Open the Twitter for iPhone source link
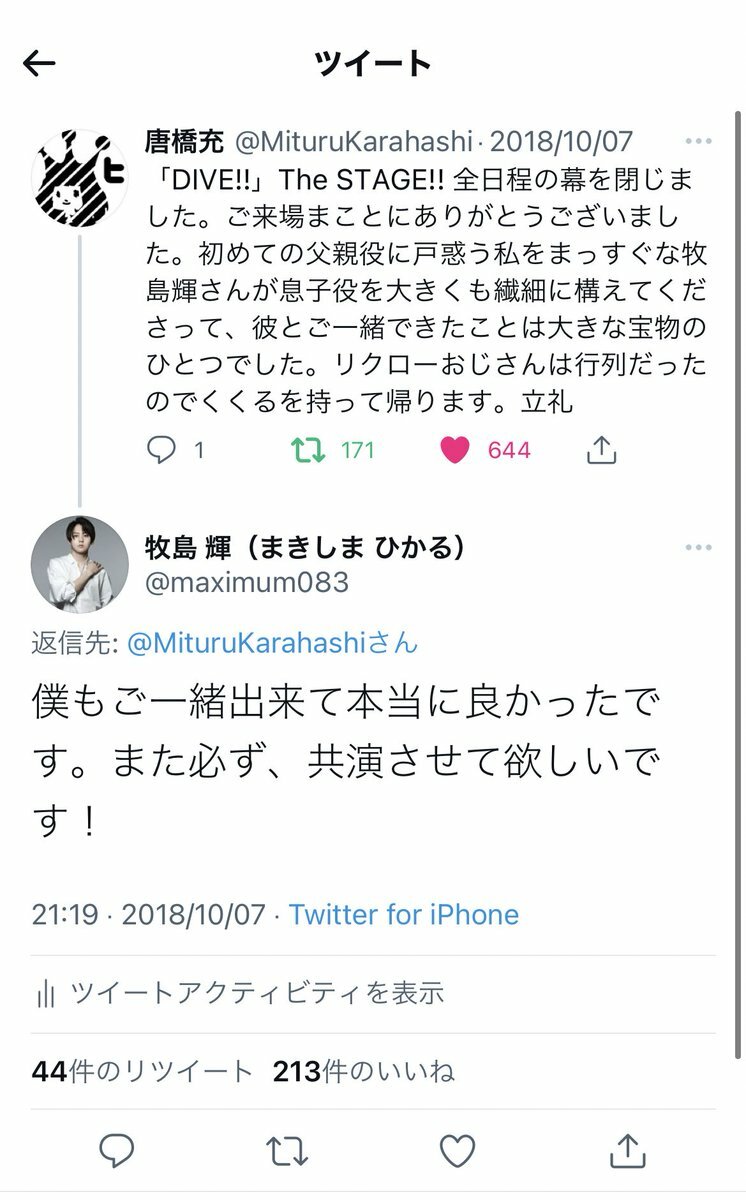 [404, 914]
